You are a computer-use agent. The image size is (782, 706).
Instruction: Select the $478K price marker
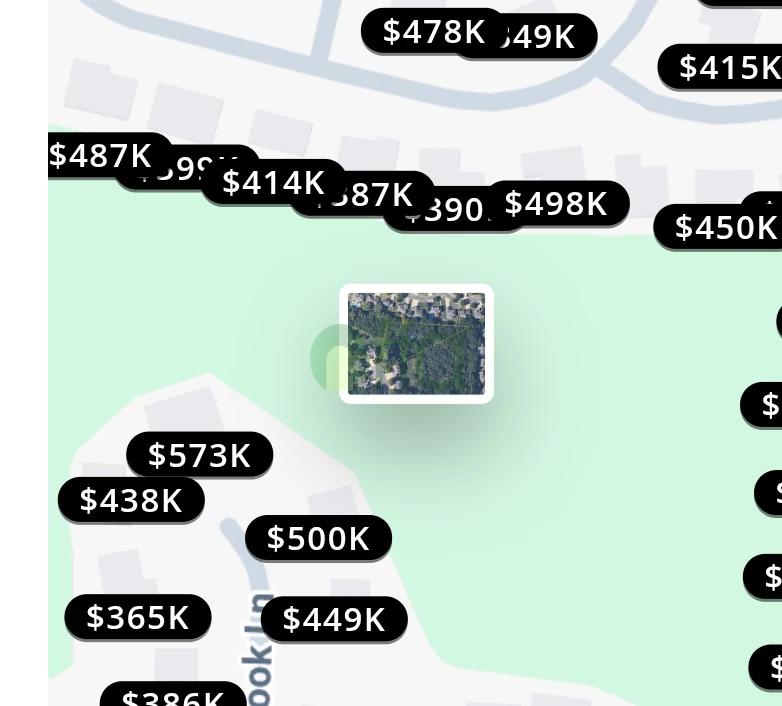click(x=432, y=31)
